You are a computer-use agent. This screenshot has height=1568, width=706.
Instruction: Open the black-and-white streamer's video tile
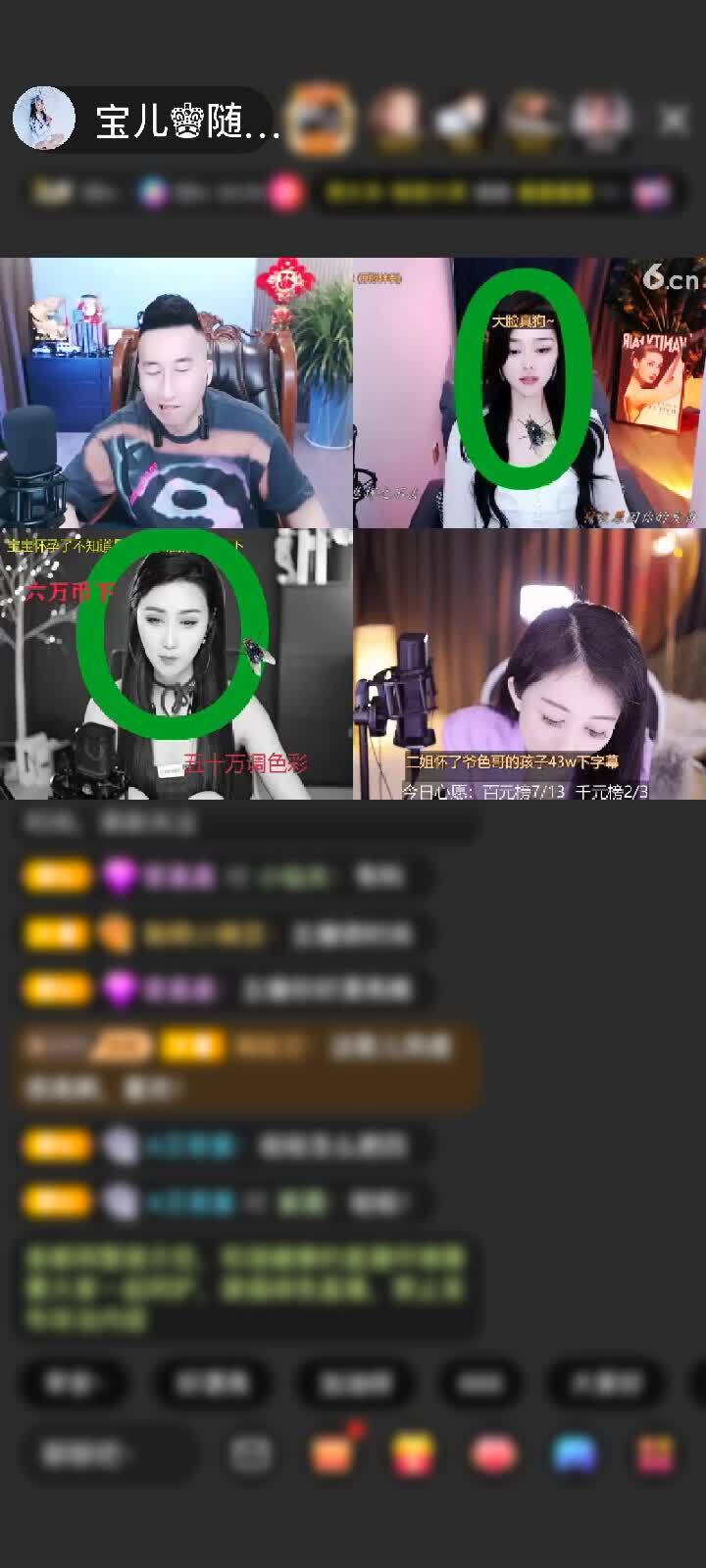coord(176,664)
